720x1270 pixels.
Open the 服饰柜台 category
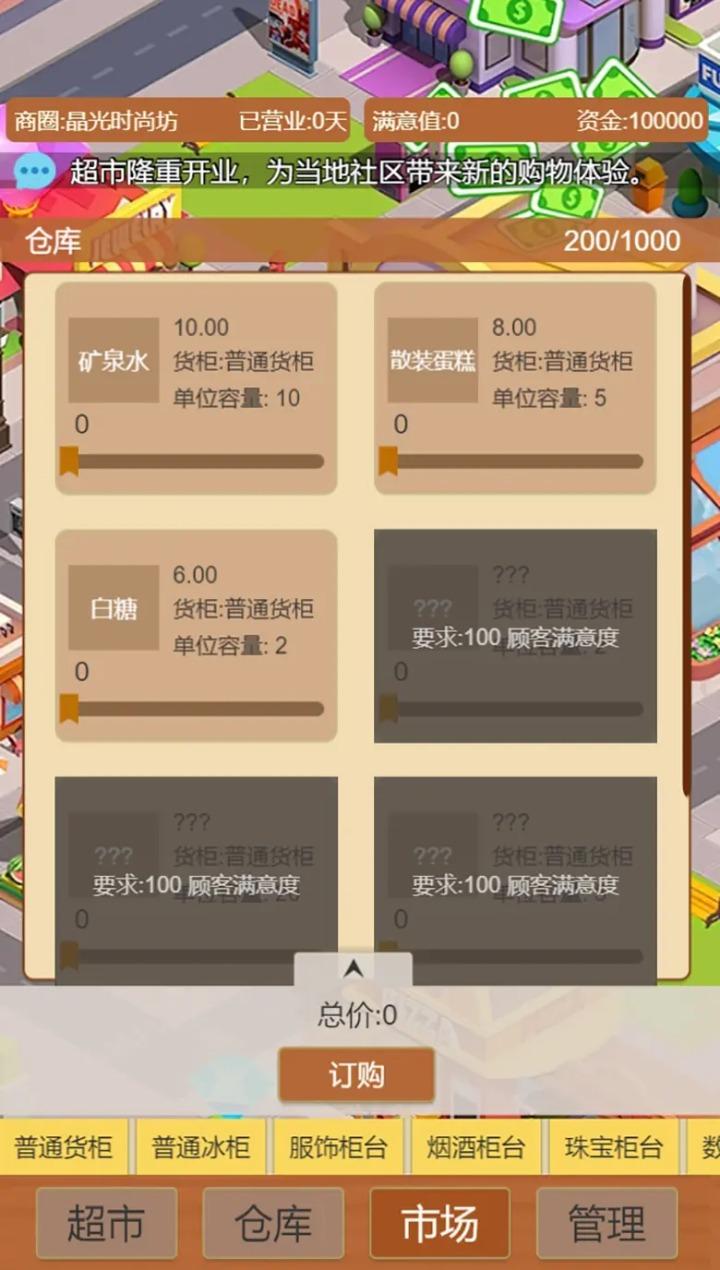[x=338, y=1147]
